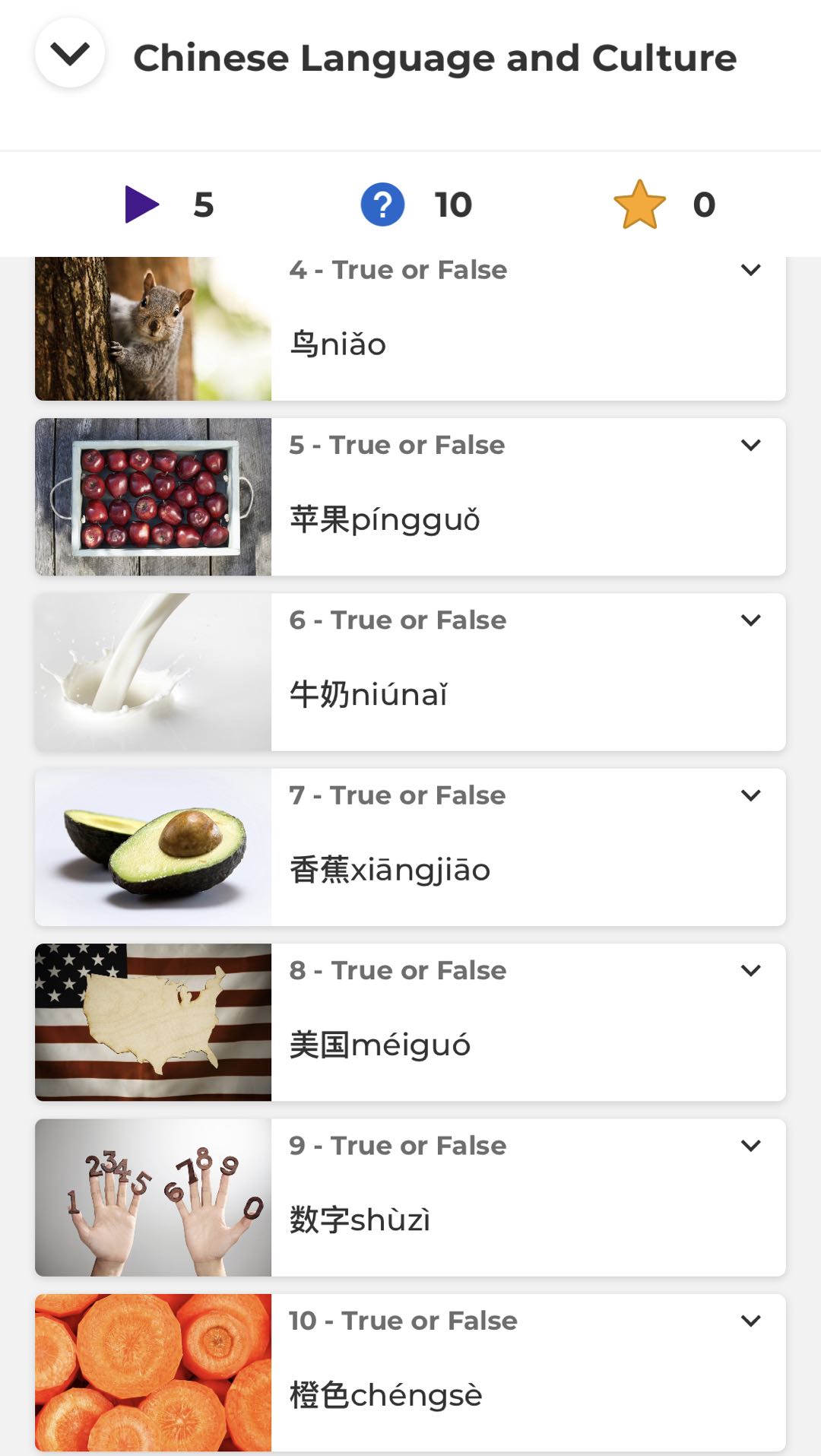Expand question 5 with 苹果píngguǒ
821x1456 pixels.
750,446
